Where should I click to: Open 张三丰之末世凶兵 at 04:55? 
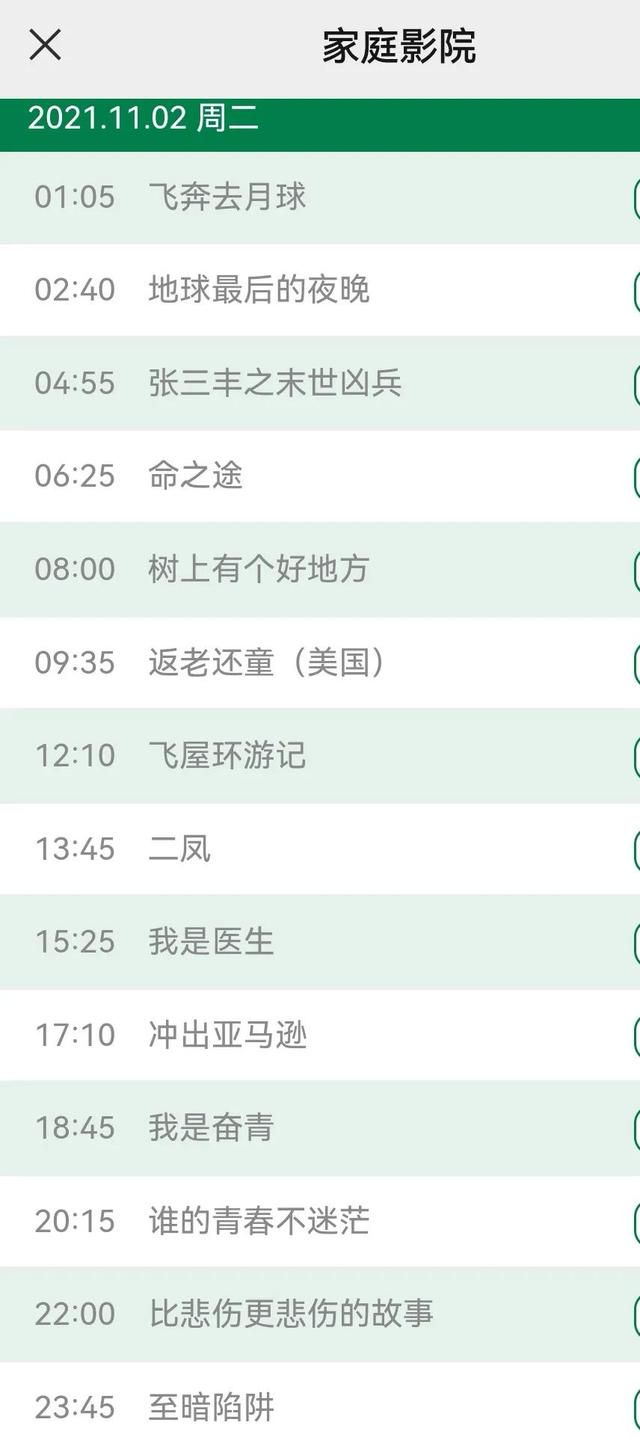(320, 383)
